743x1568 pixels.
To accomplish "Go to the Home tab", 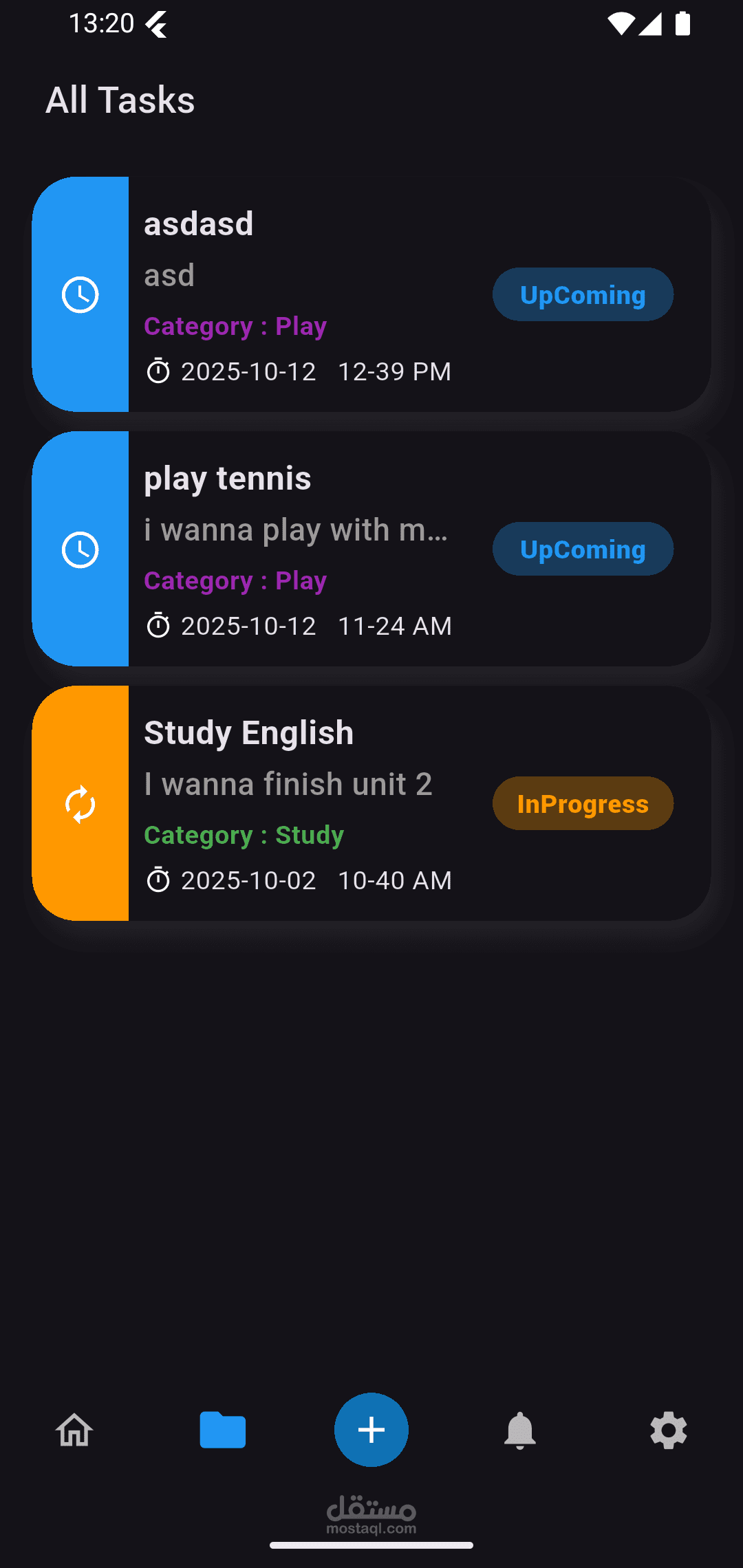I will [x=74, y=1430].
